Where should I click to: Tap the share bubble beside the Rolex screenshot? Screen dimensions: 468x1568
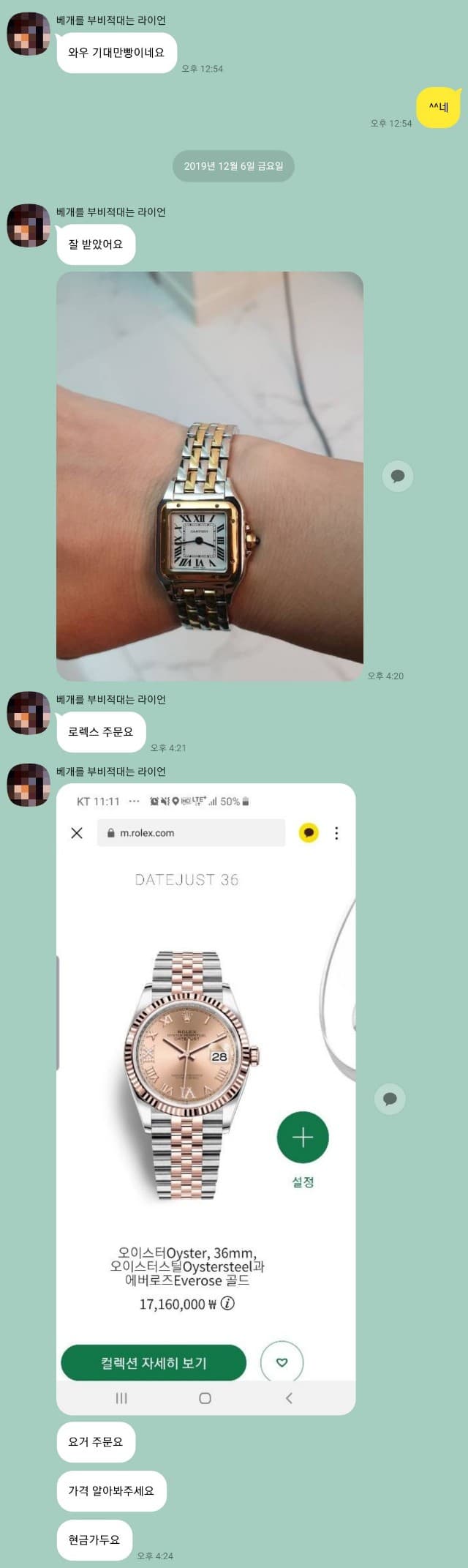[390, 1099]
